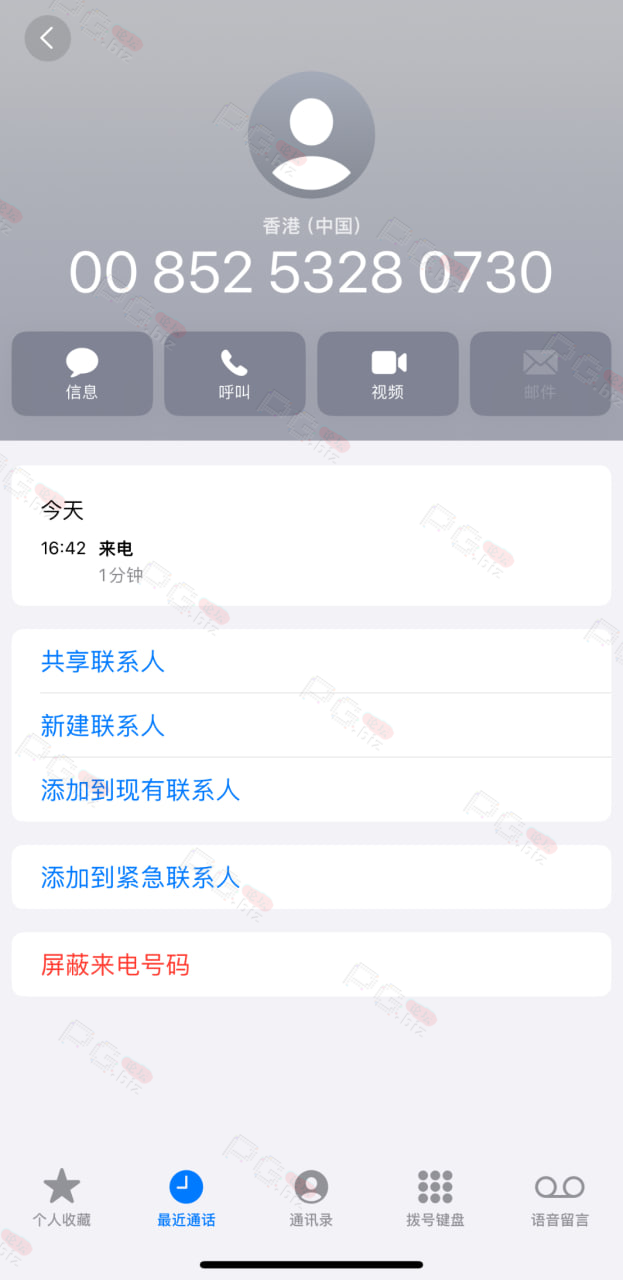This screenshot has height=1280, width=623.
Task: Go back using the top-left arrow
Action: 47,38
